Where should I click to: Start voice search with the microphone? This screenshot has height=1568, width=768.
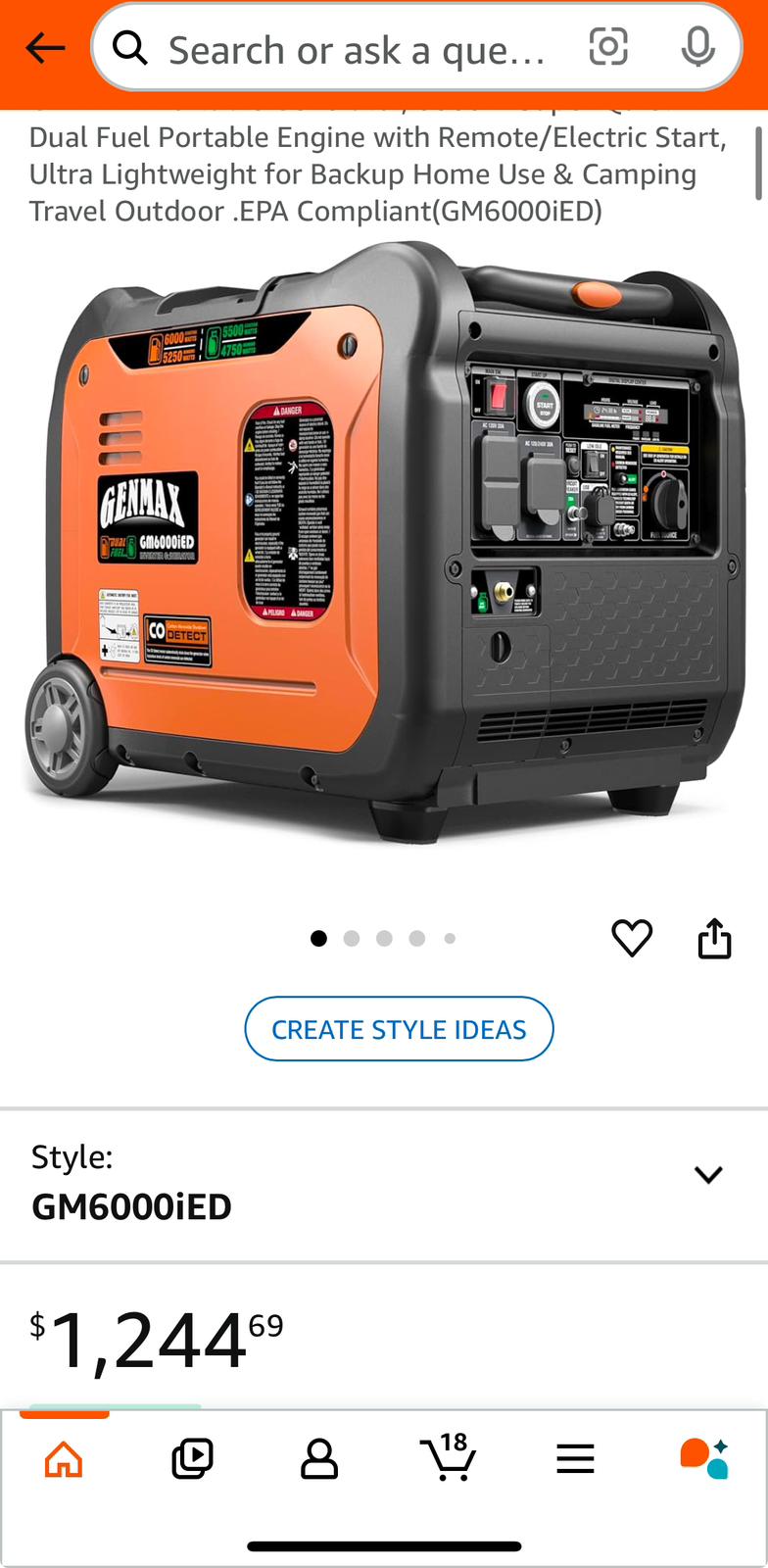pos(697,47)
